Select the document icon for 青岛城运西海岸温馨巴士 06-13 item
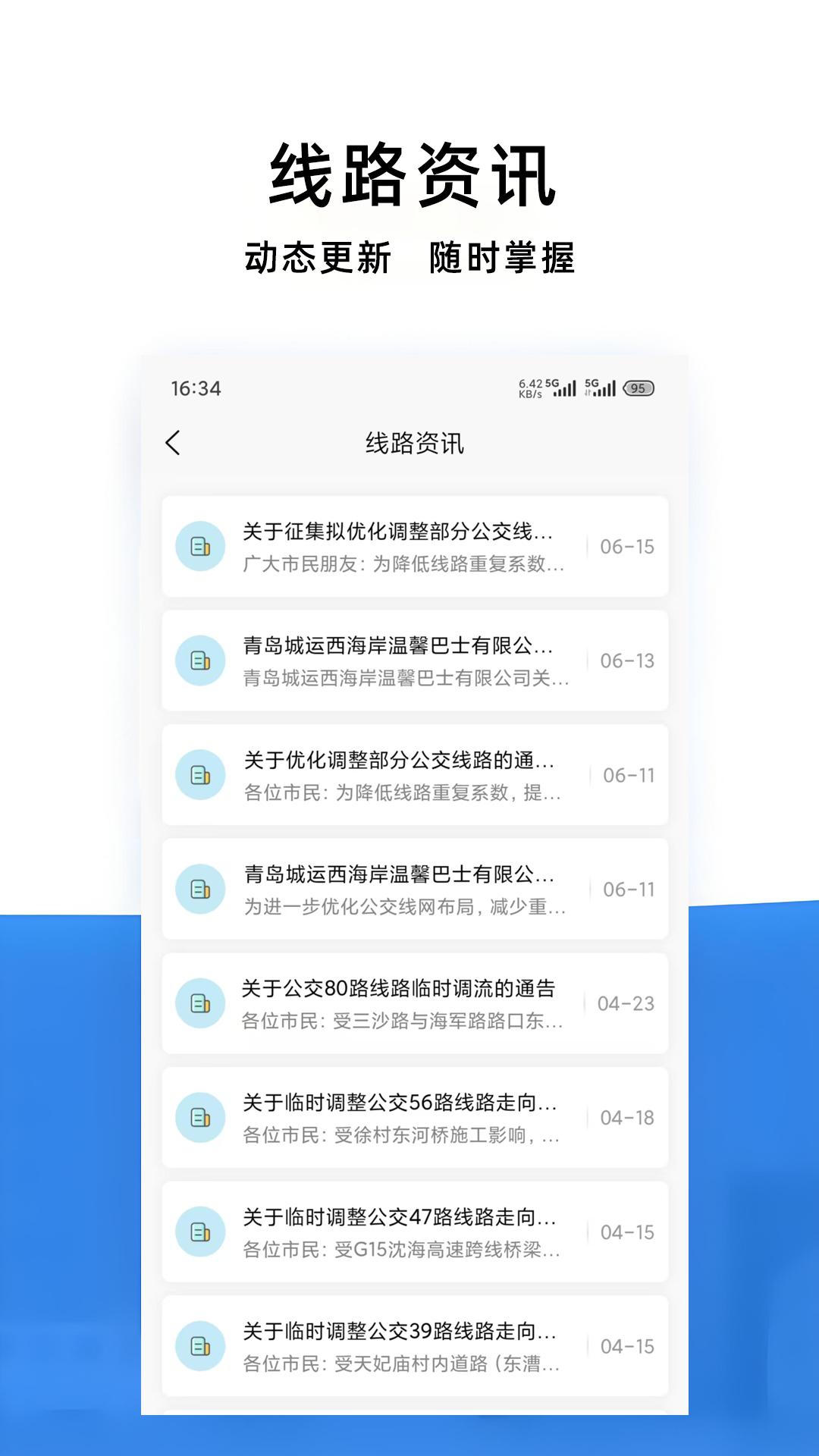 click(199, 661)
